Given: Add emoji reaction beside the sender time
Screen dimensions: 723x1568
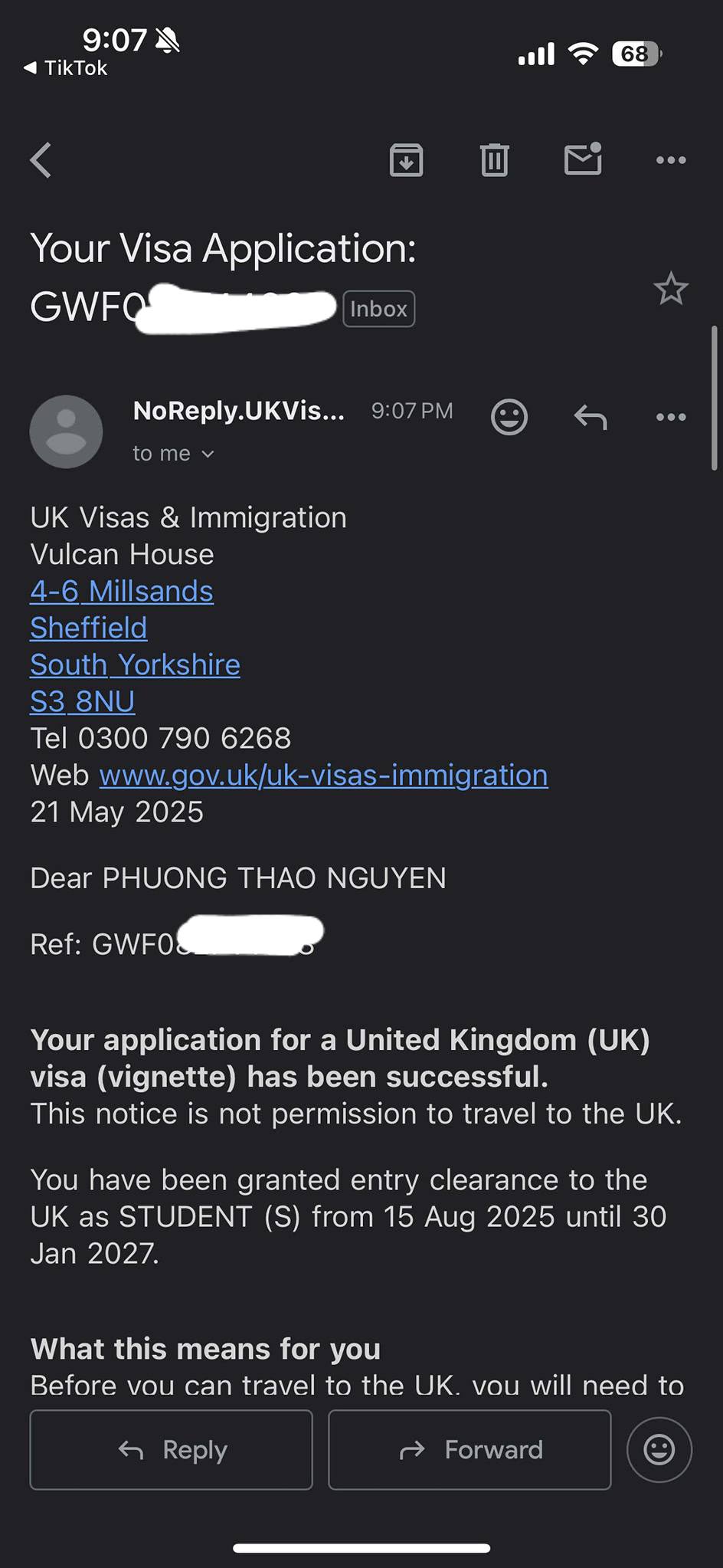Looking at the screenshot, I should point(509,417).
